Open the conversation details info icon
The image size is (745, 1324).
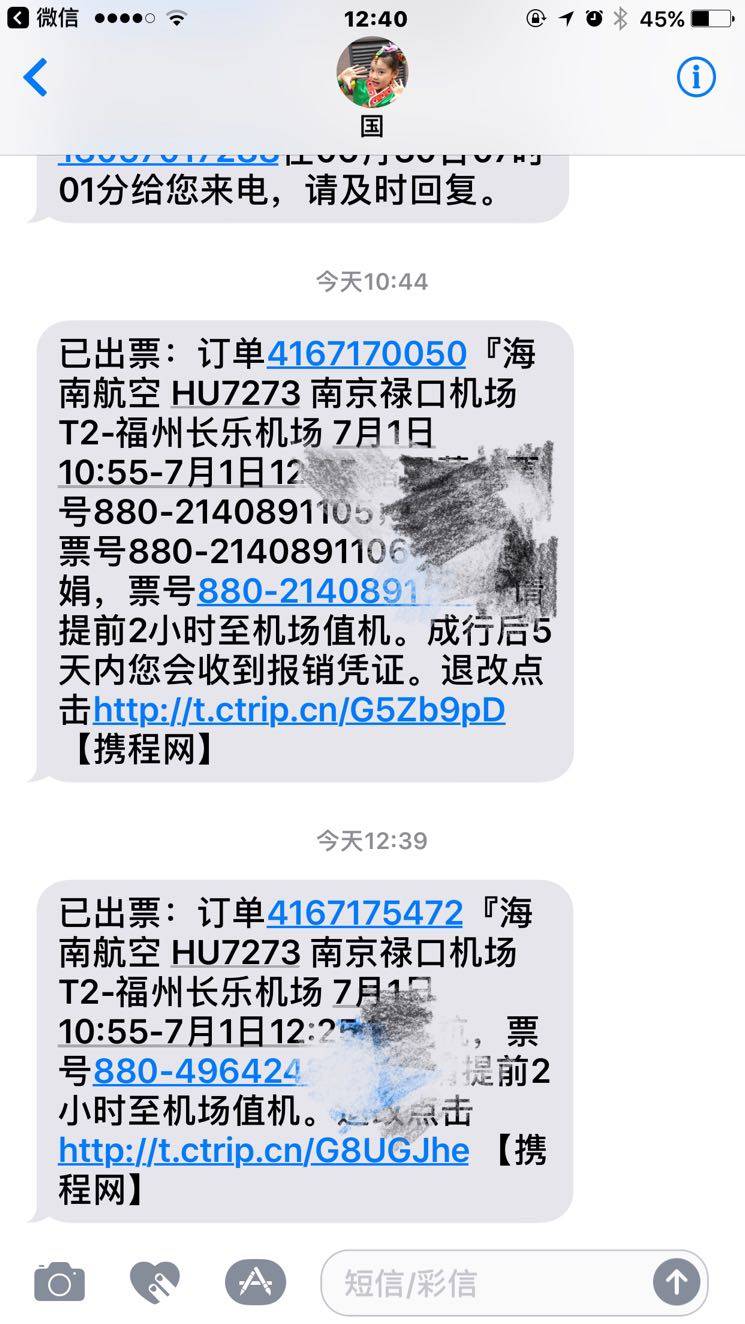(696, 77)
